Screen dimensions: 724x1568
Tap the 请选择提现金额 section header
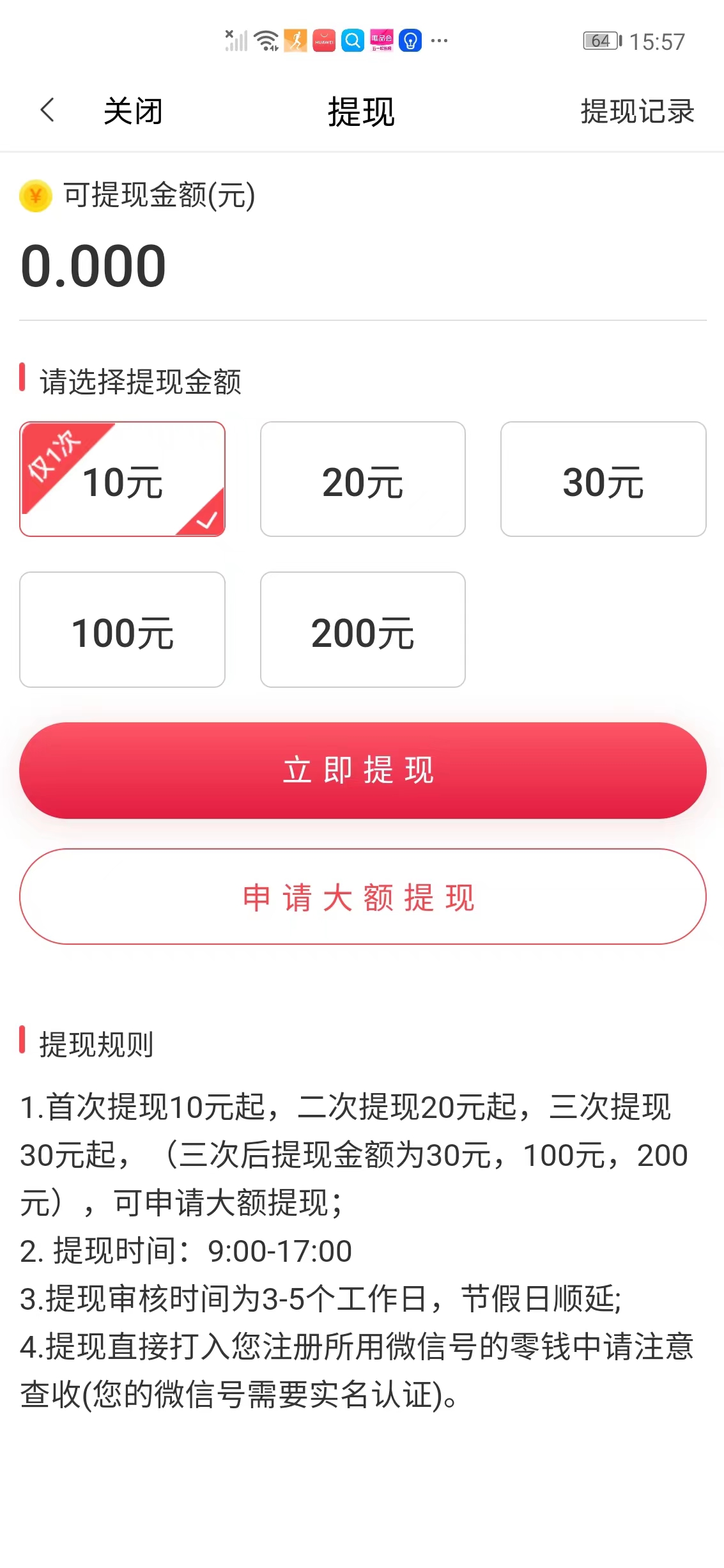[x=139, y=378]
